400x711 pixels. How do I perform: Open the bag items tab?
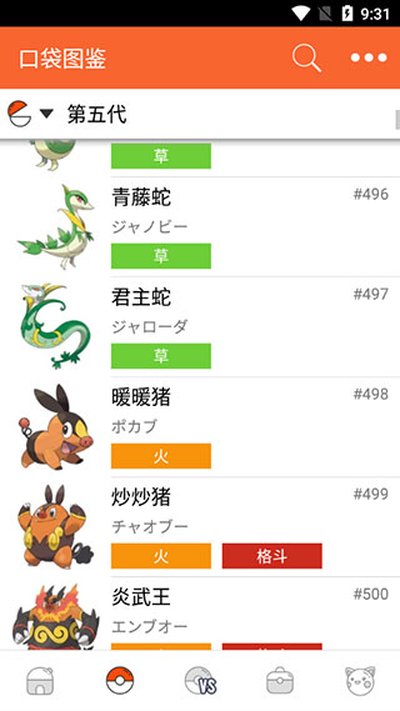[280, 680]
